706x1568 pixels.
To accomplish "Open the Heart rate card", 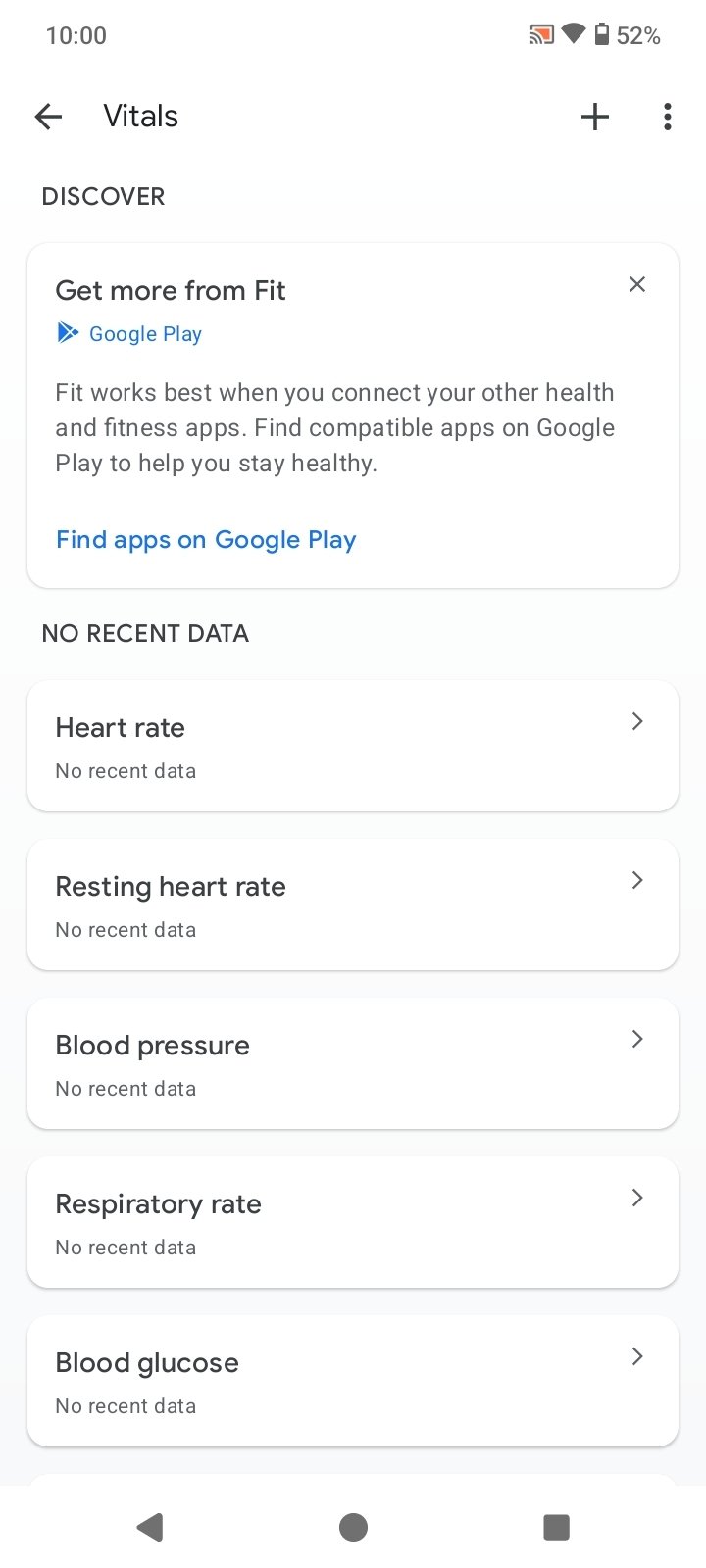I will pyautogui.click(x=353, y=746).
